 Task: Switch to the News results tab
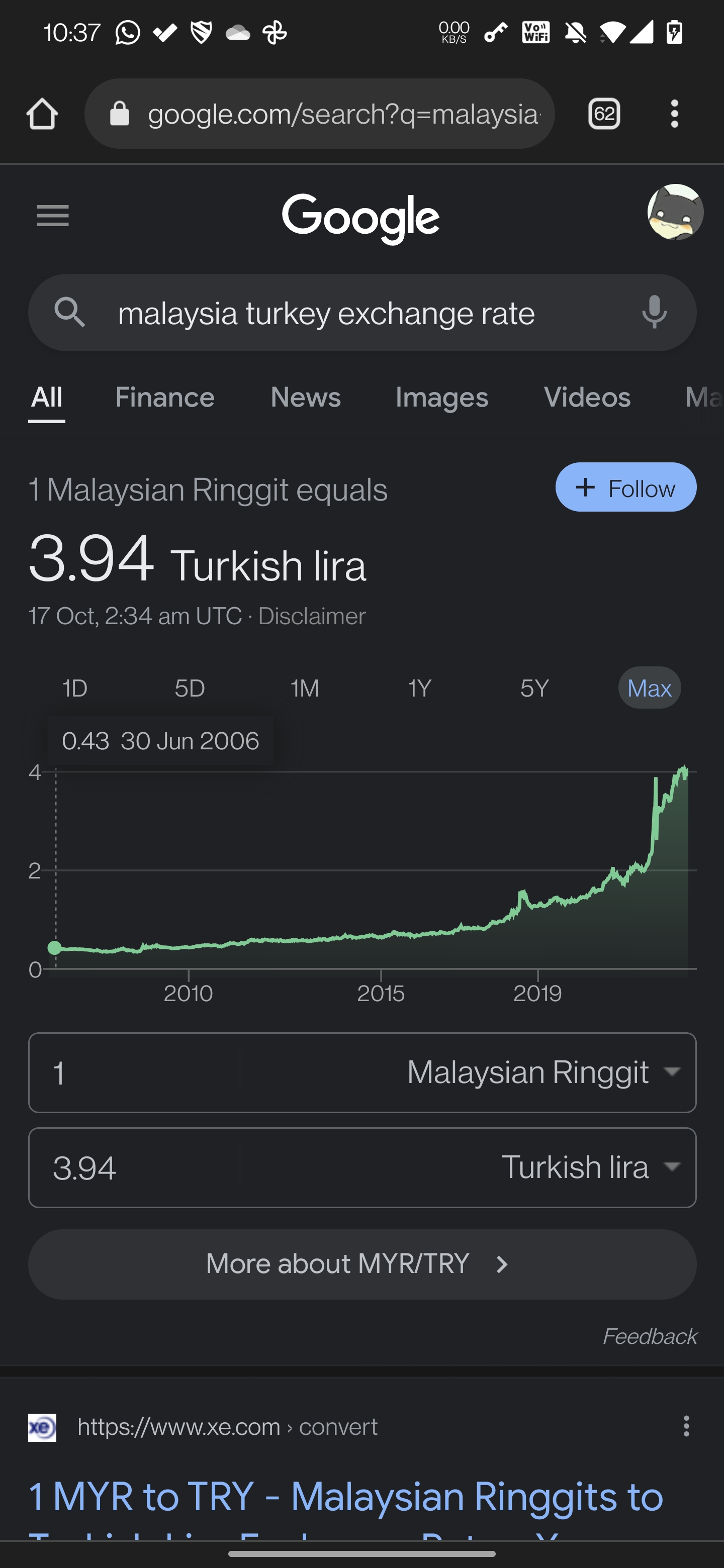click(306, 398)
